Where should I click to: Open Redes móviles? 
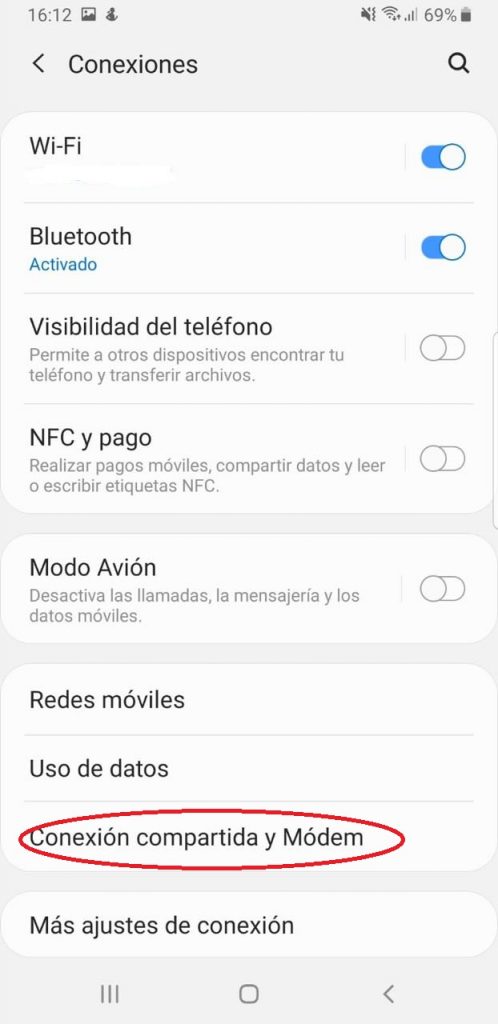coord(249,700)
